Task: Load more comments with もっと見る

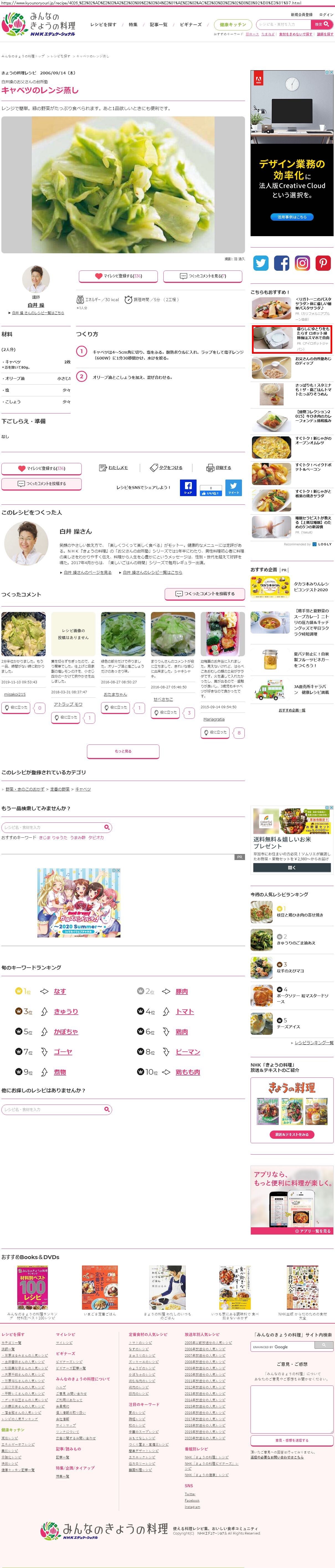Action: (123, 751)
